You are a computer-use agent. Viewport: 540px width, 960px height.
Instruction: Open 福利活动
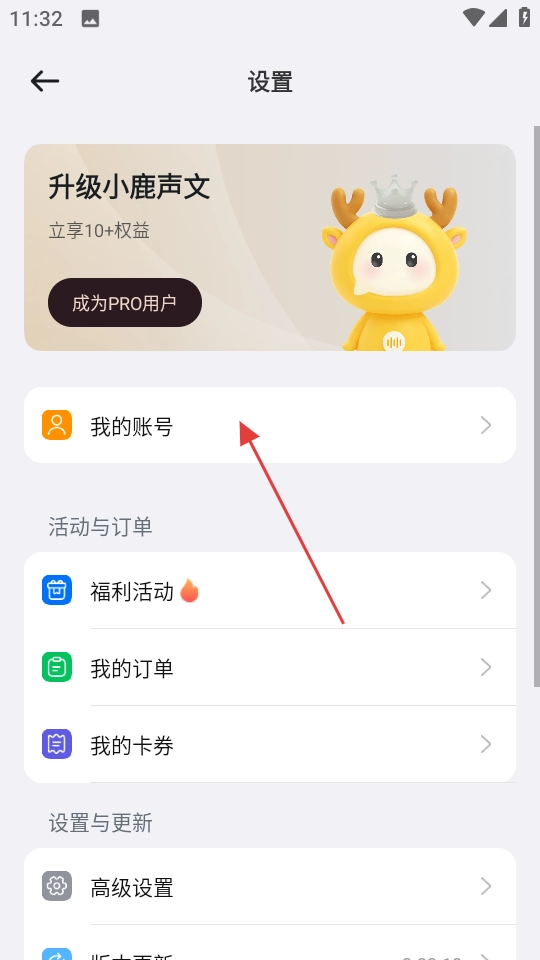[x=270, y=590]
